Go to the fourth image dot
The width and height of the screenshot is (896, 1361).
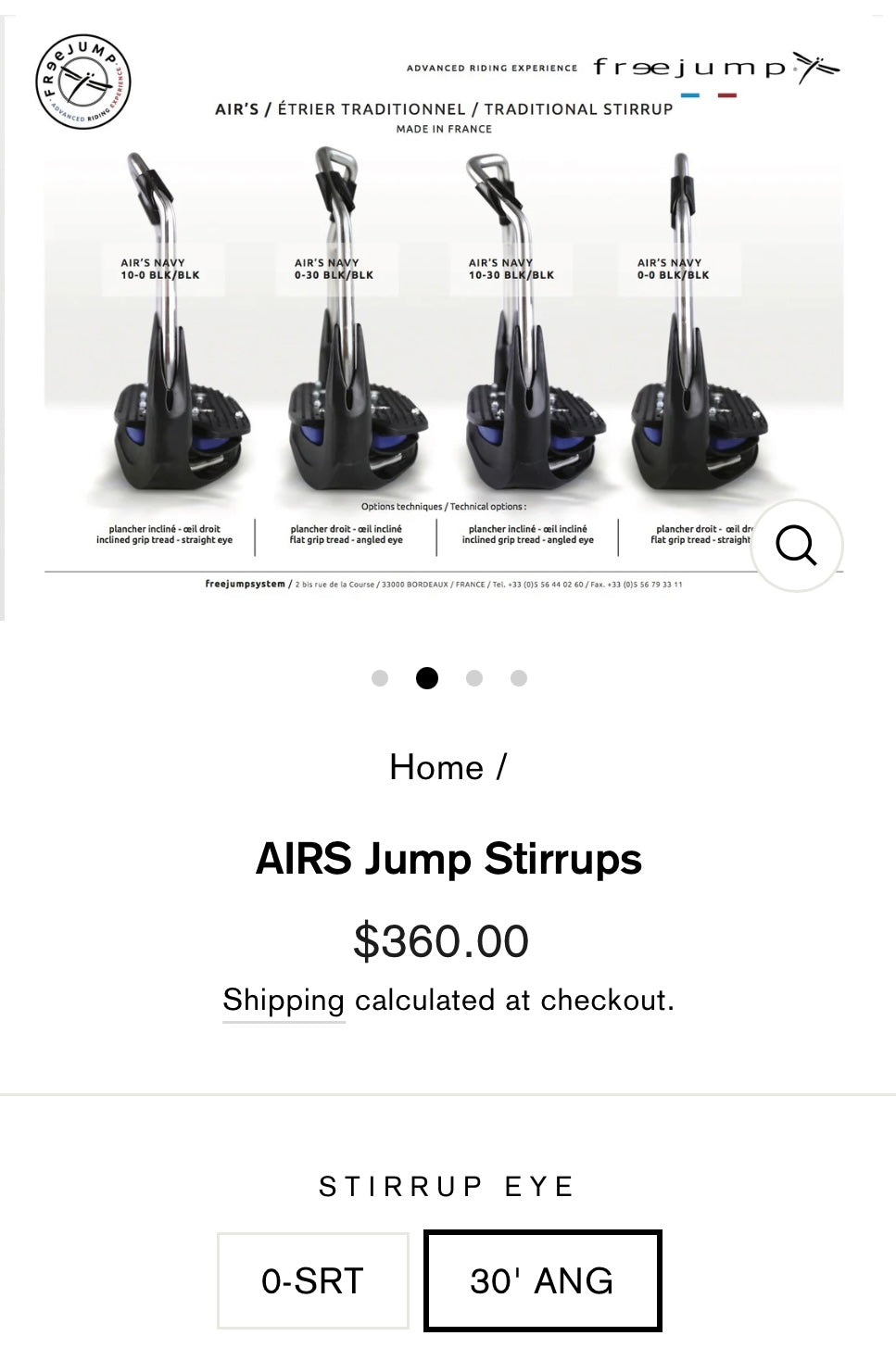(x=519, y=678)
